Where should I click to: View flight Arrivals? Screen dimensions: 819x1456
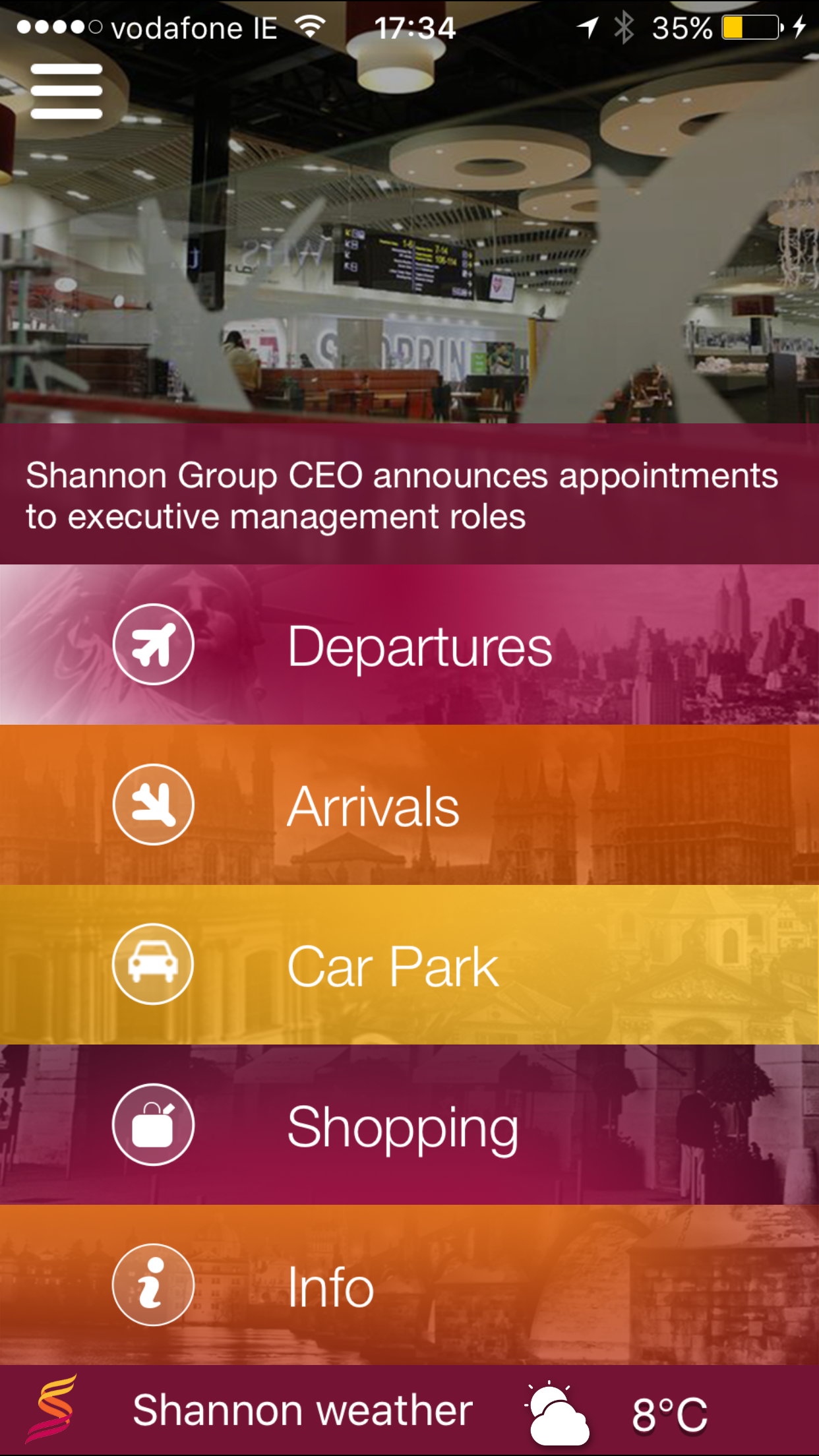409,804
